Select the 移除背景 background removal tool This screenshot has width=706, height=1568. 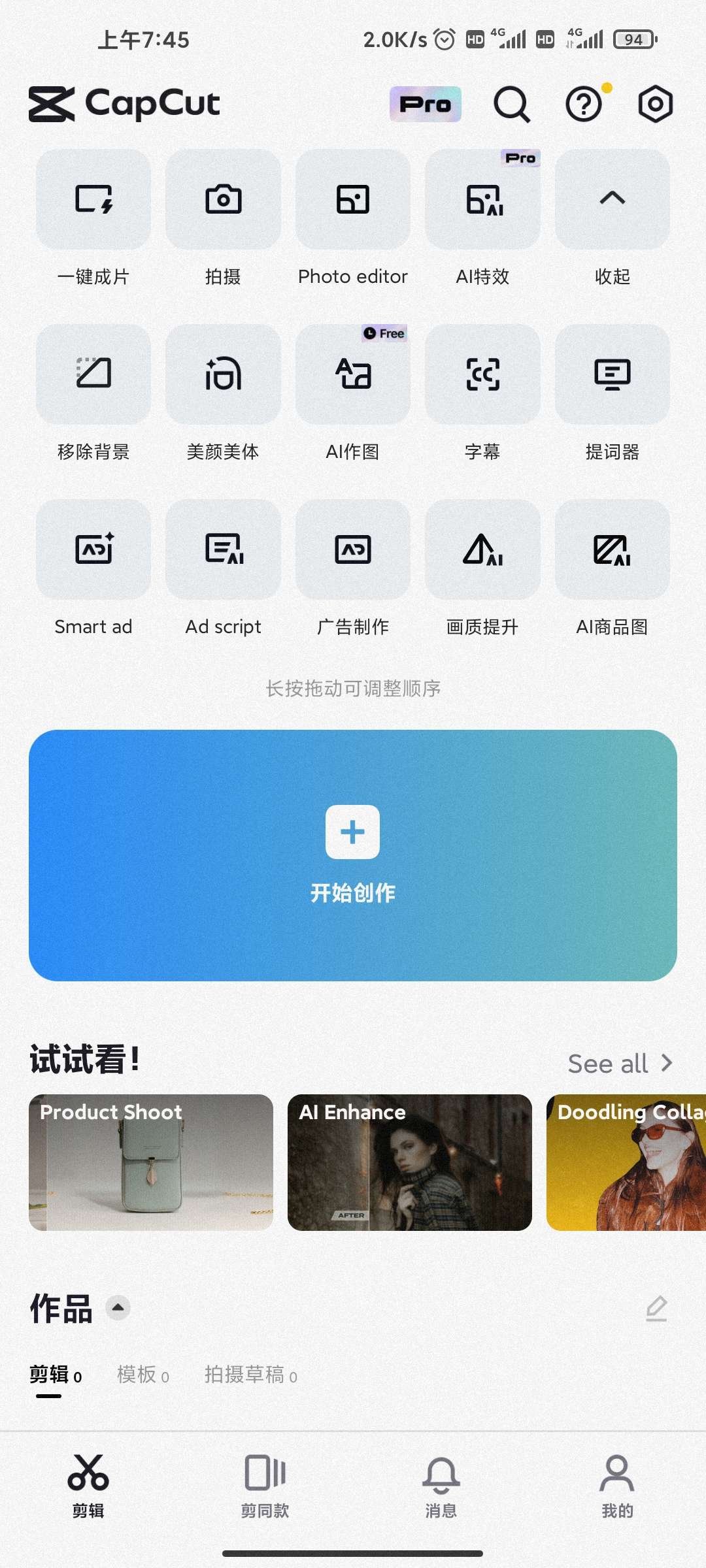pos(93,374)
